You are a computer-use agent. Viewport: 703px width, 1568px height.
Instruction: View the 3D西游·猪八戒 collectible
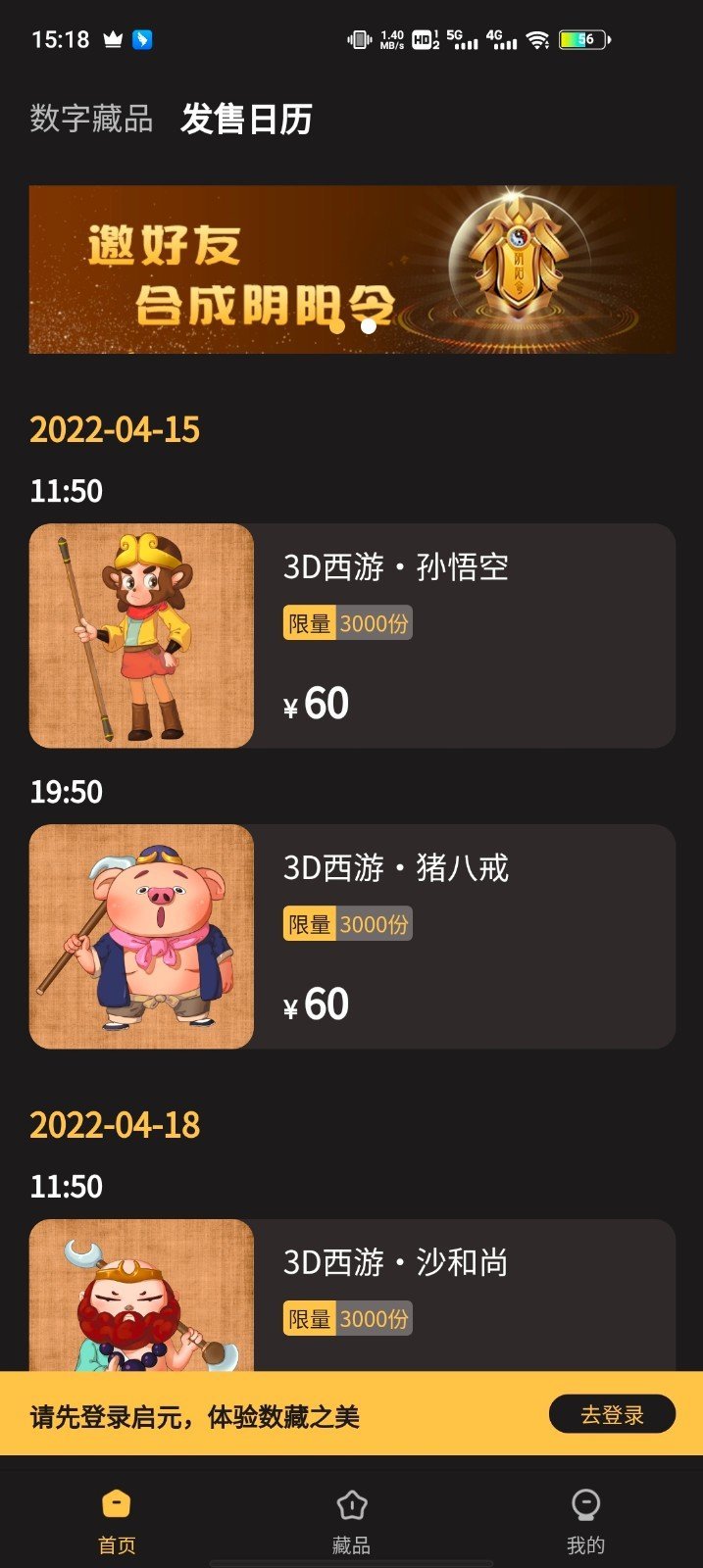(351, 937)
